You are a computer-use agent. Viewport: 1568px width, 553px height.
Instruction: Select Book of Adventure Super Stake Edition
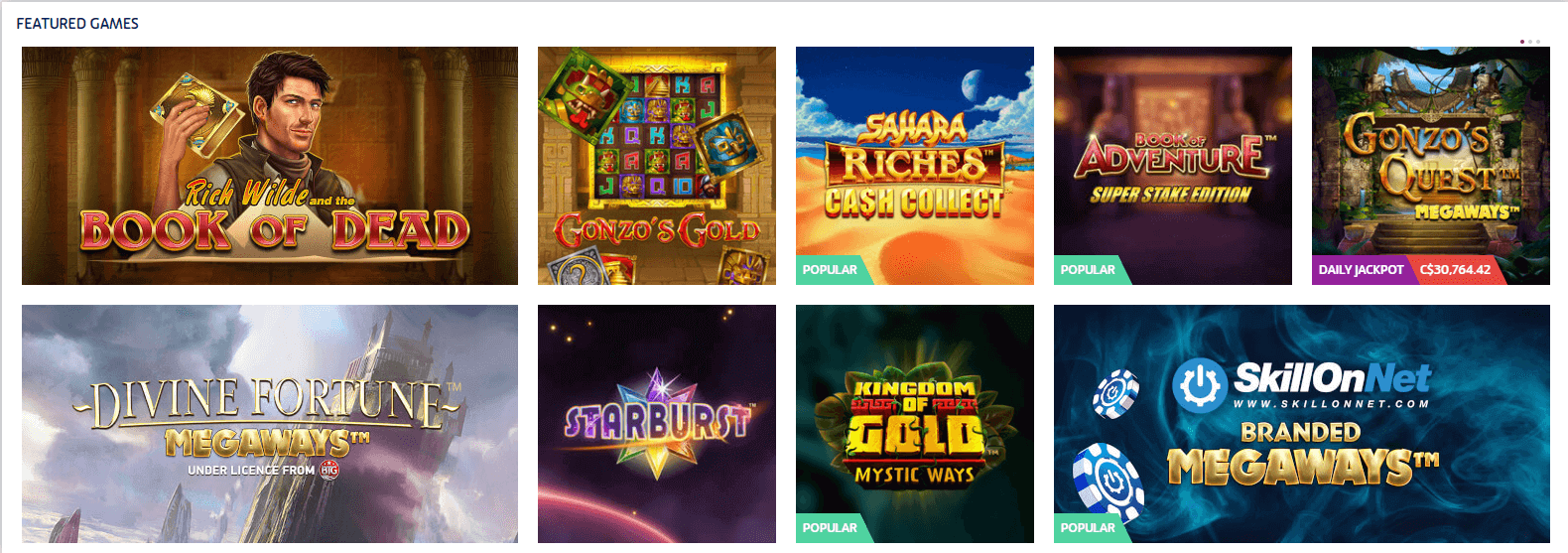pos(1172,166)
